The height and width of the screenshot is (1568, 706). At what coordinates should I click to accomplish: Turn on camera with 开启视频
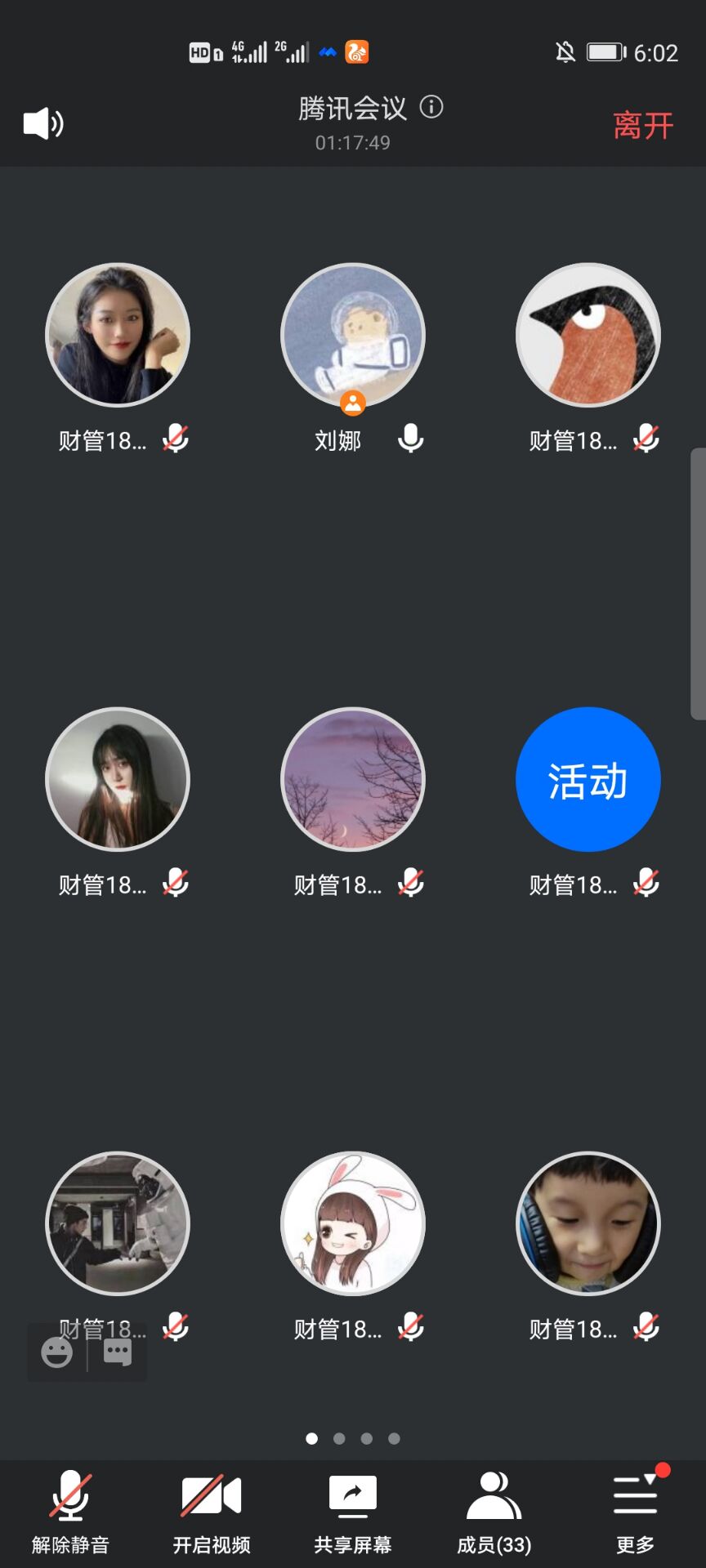[x=212, y=1512]
